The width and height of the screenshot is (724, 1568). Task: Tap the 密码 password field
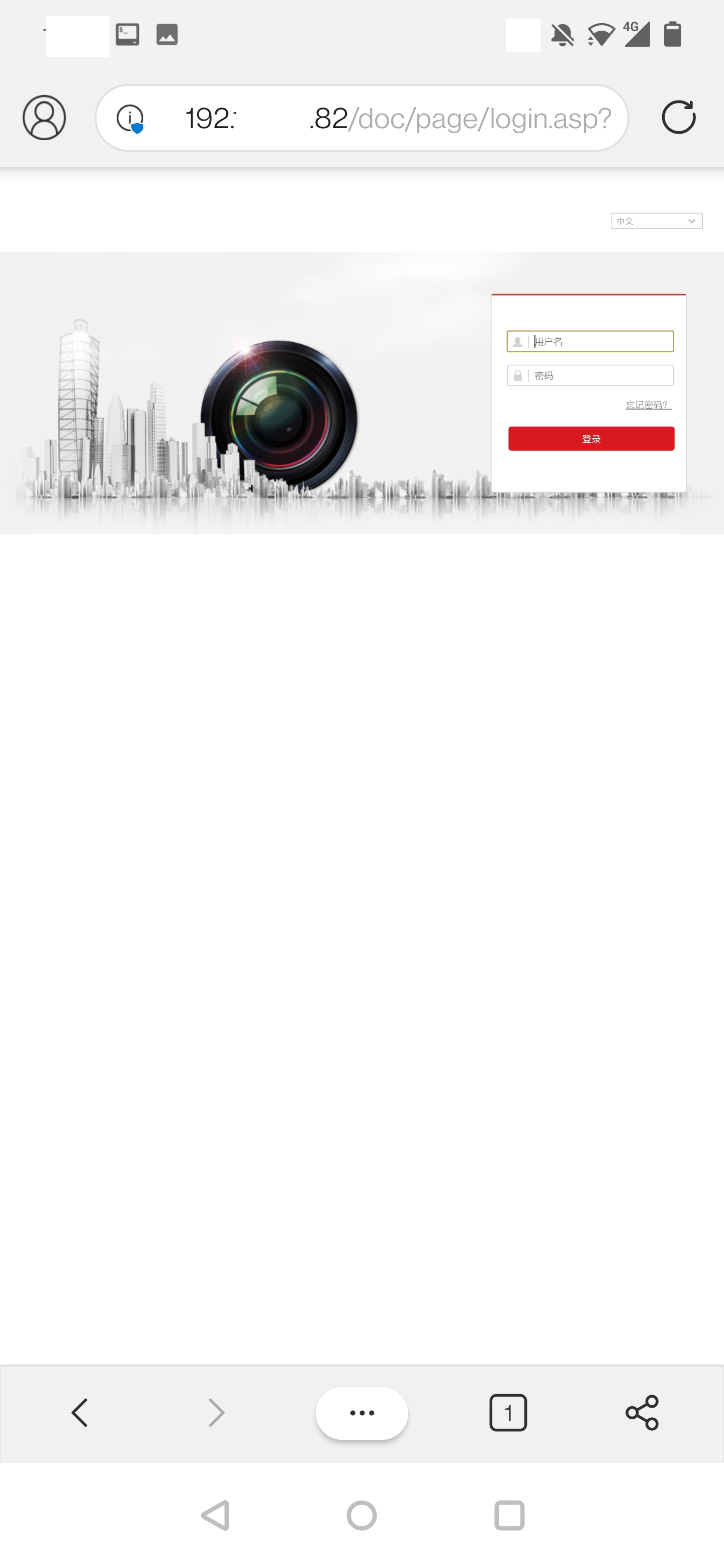[x=600, y=375]
